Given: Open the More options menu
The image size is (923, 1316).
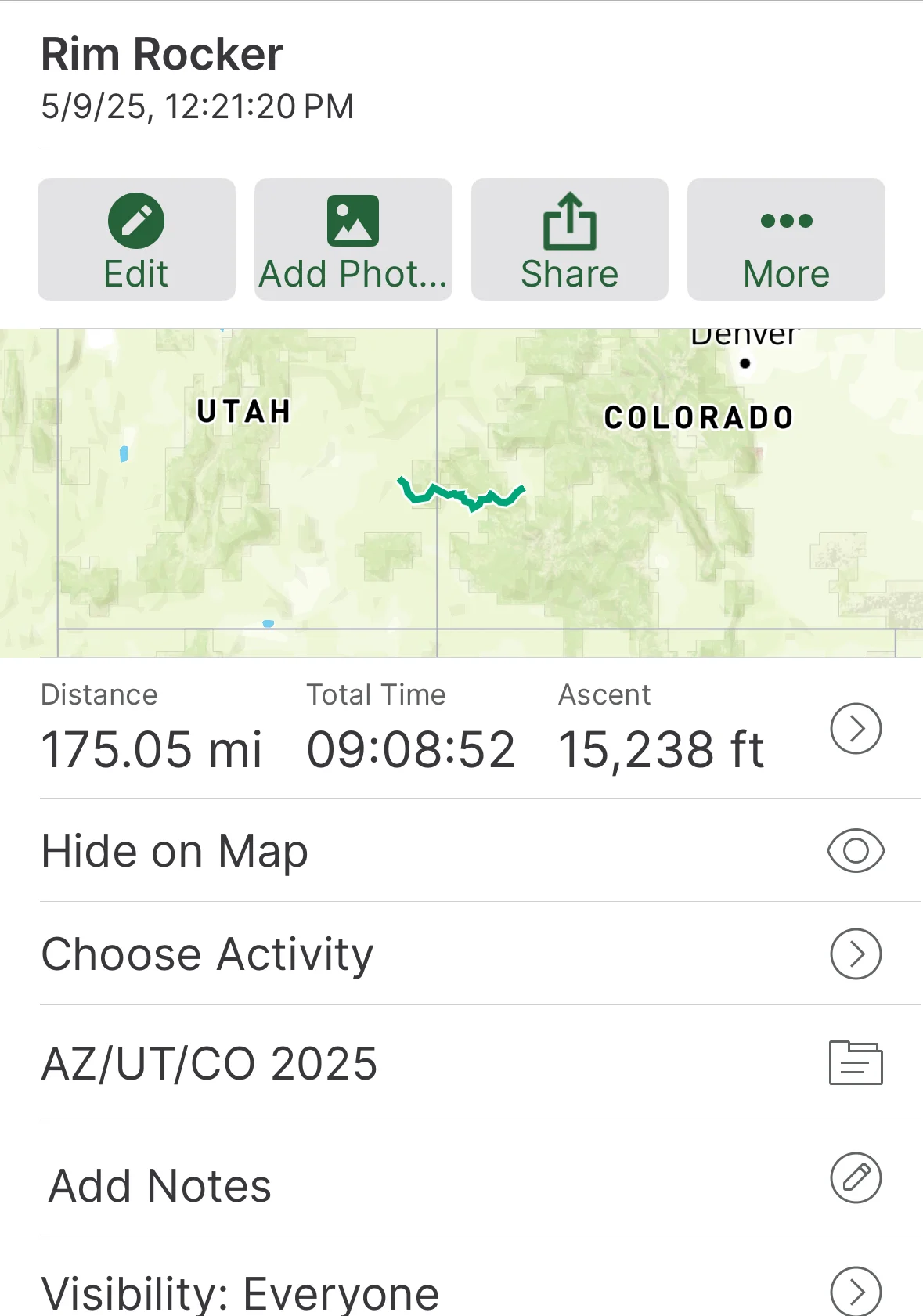Looking at the screenshot, I should tap(786, 240).
